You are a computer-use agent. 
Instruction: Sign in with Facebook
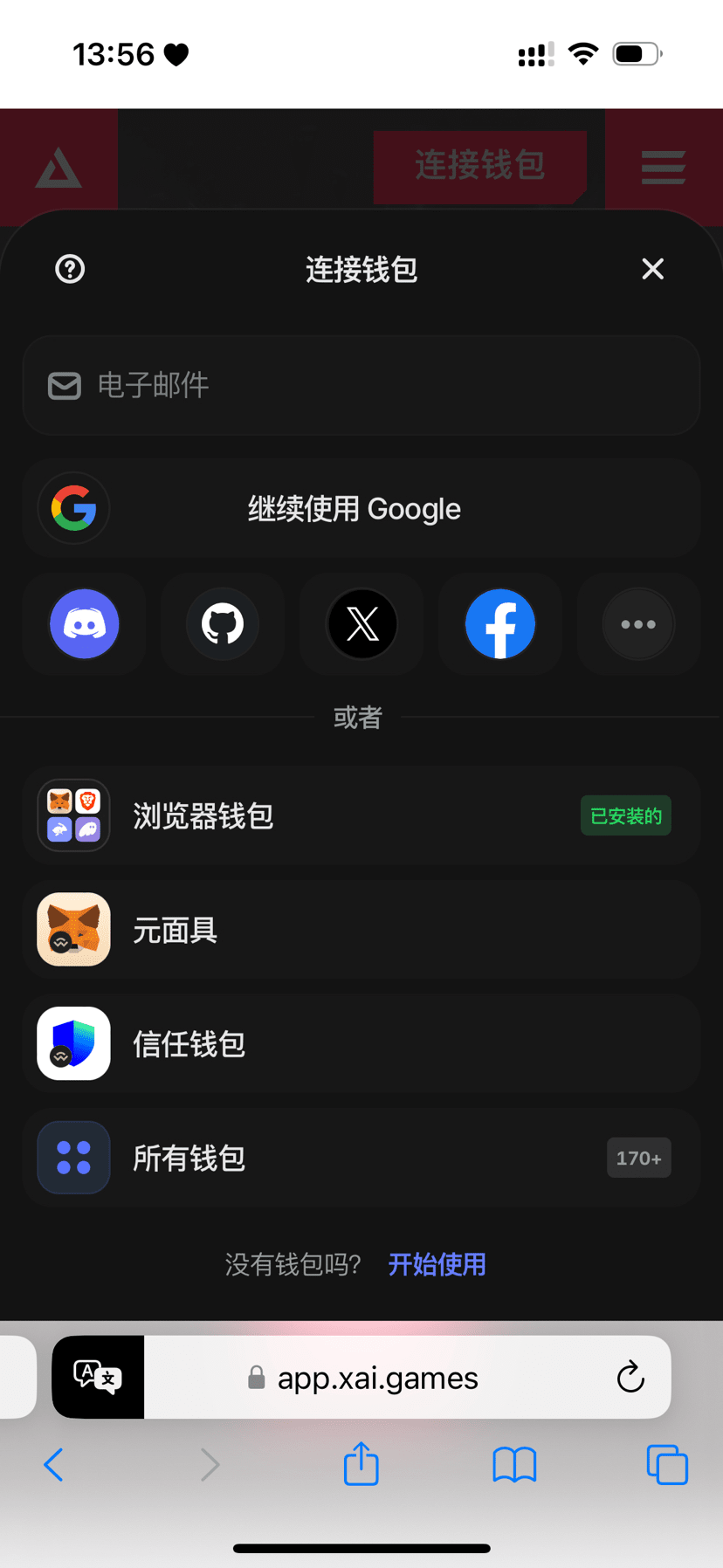tap(500, 624)
